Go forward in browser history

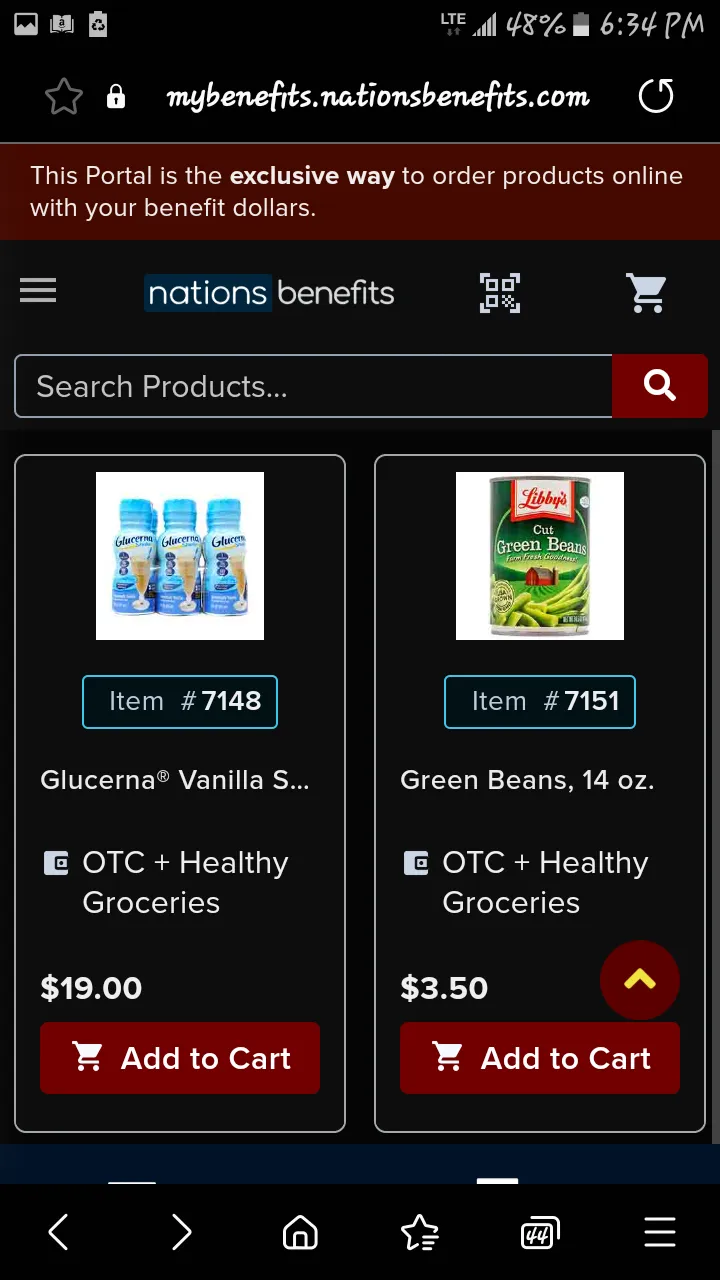point(181,1233)
